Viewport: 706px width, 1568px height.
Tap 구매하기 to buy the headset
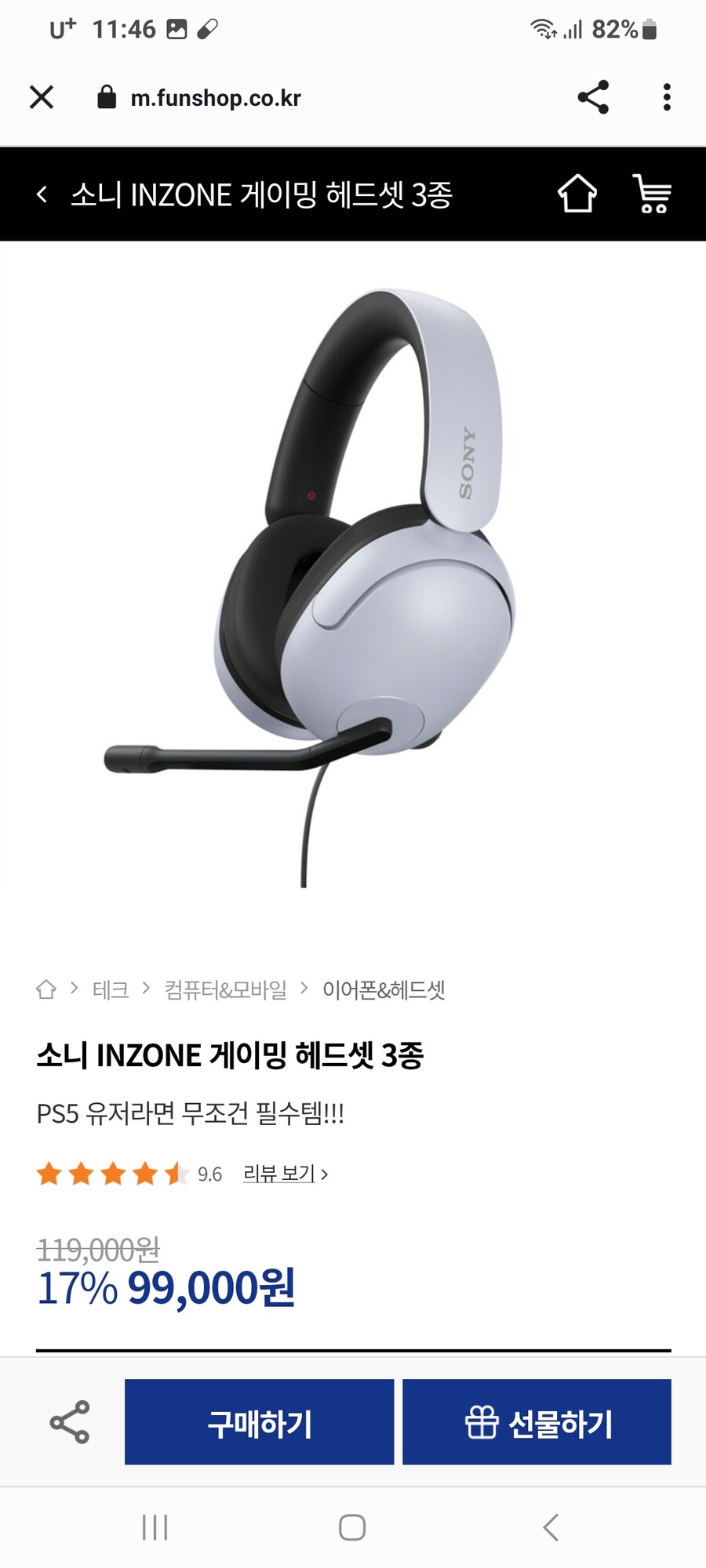[259, 1422]
